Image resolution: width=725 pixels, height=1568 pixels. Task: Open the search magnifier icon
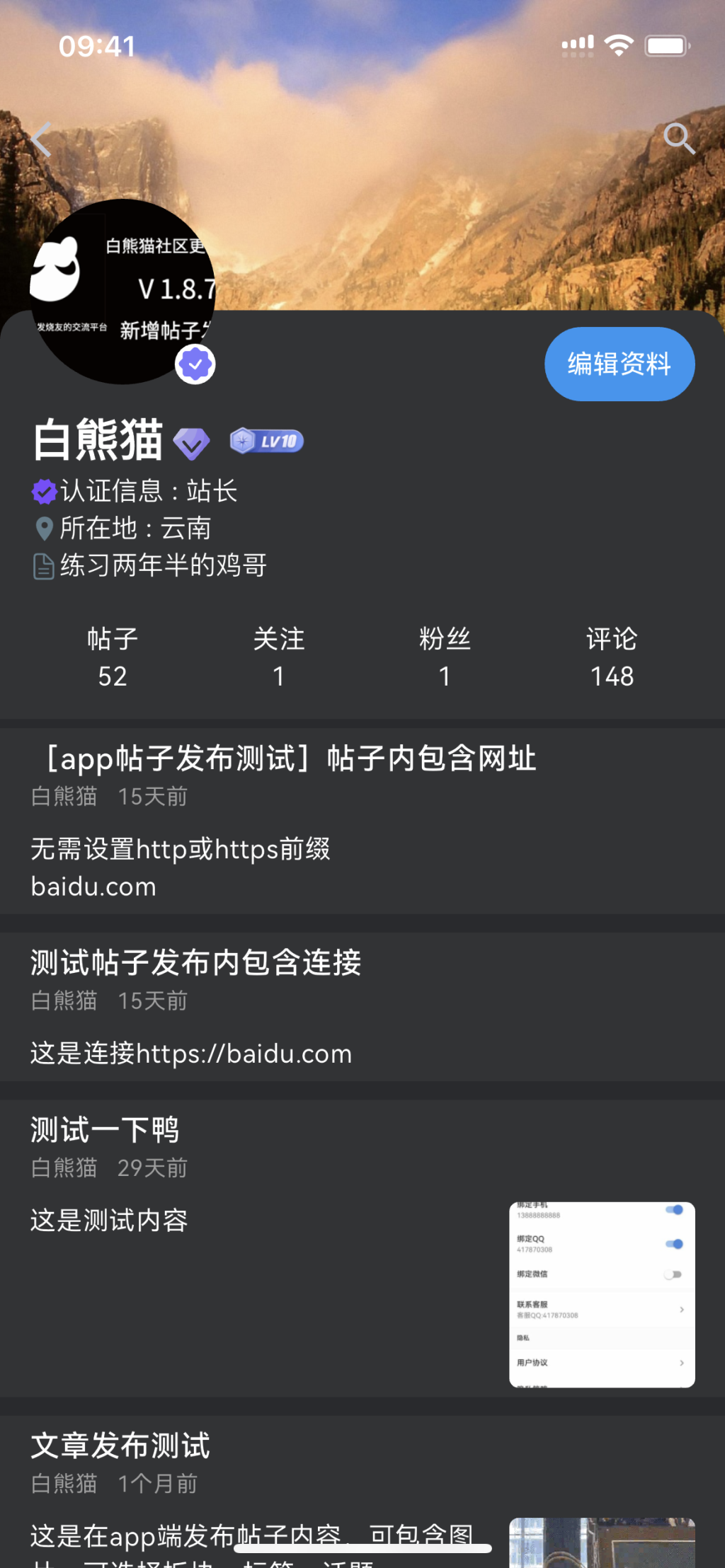tap(678, 139)
